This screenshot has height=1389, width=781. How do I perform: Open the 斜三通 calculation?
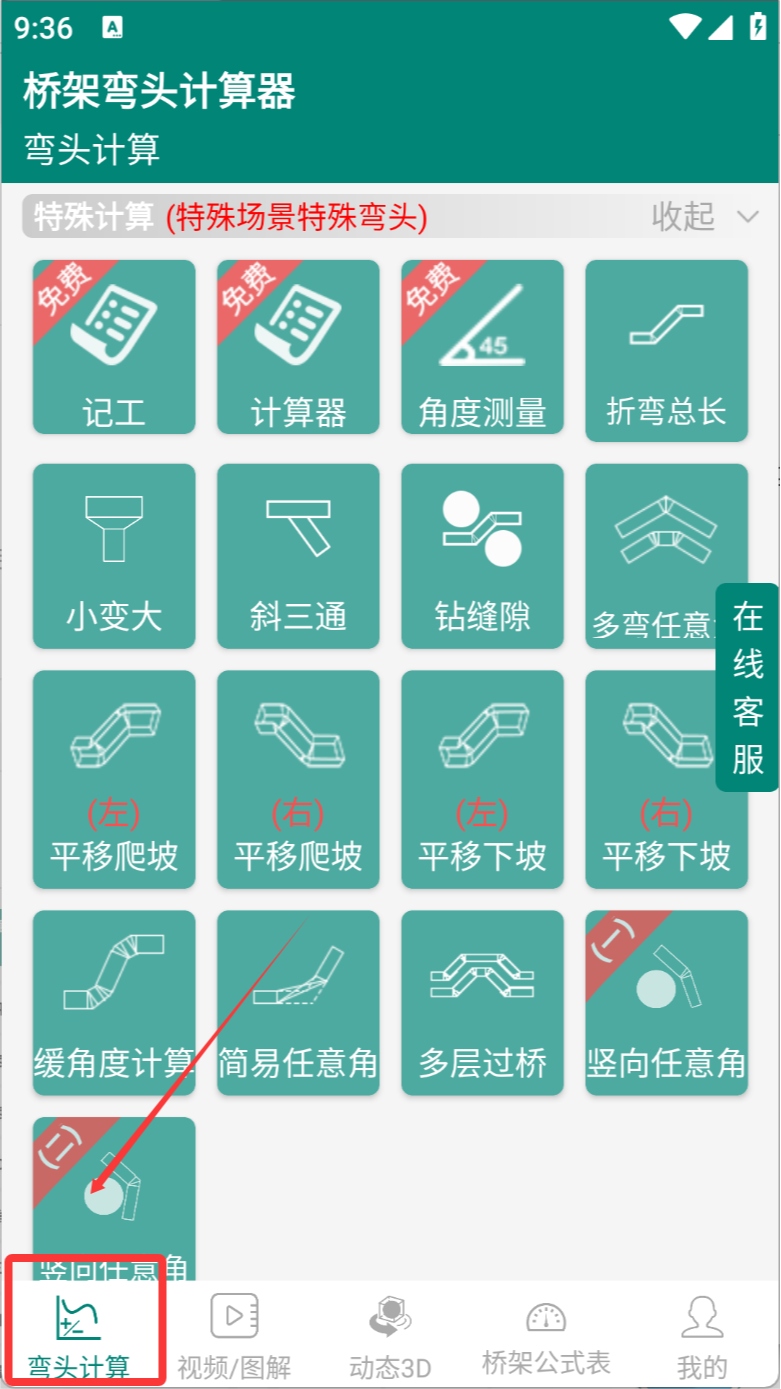(x=298, y=556)
